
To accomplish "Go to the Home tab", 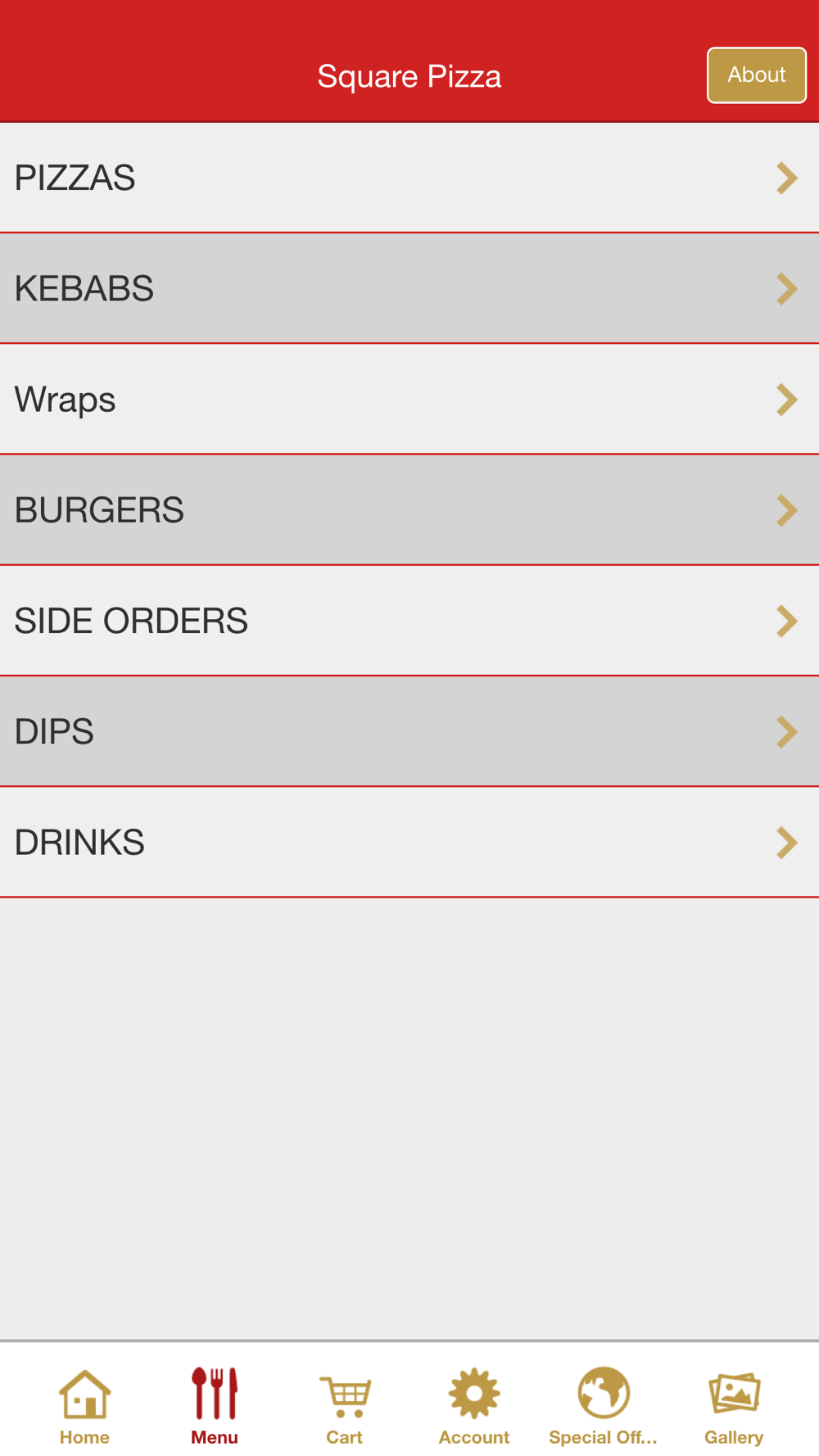I will (84, 1406).
